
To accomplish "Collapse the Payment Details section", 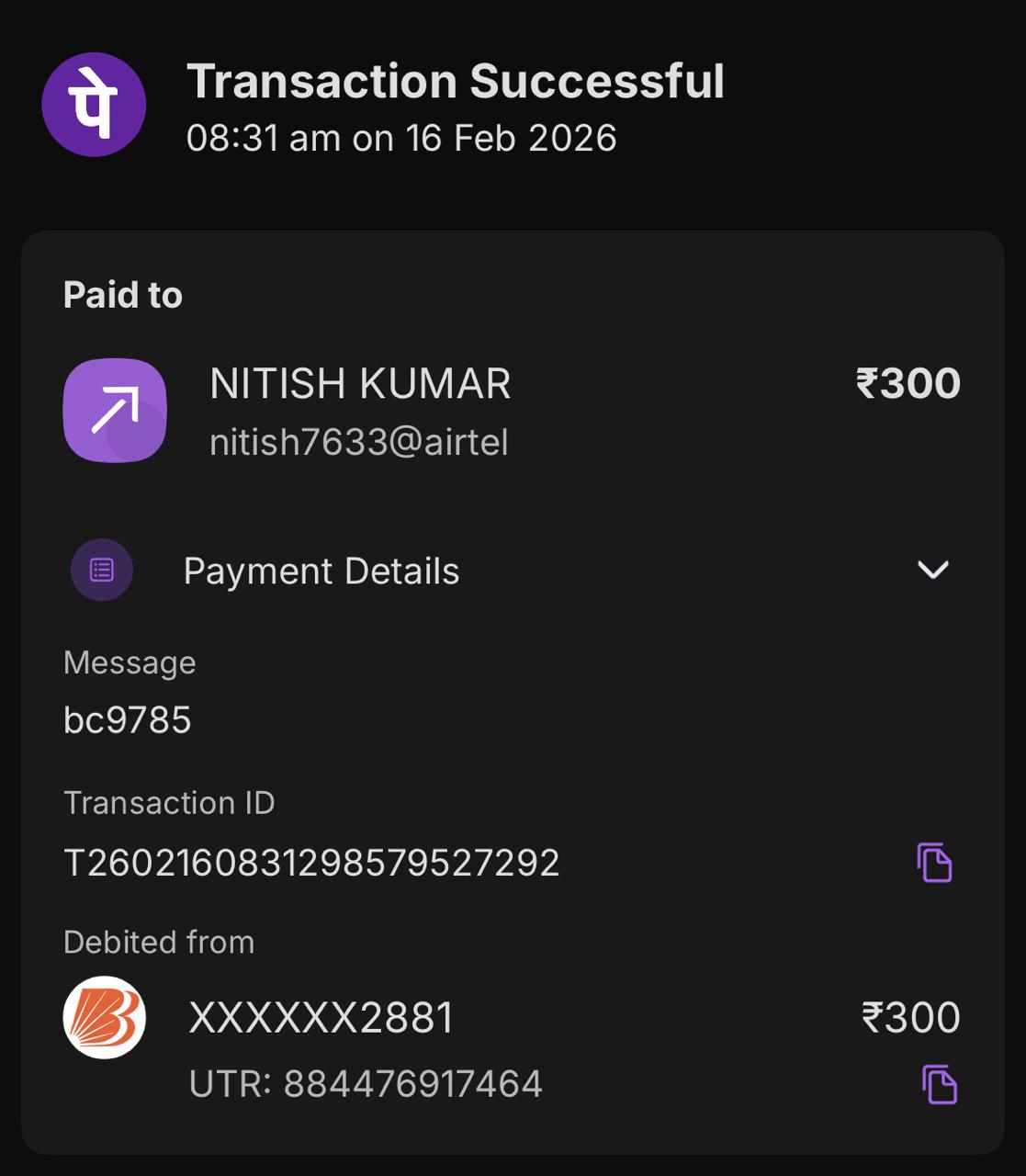I will tap(932, 571).
